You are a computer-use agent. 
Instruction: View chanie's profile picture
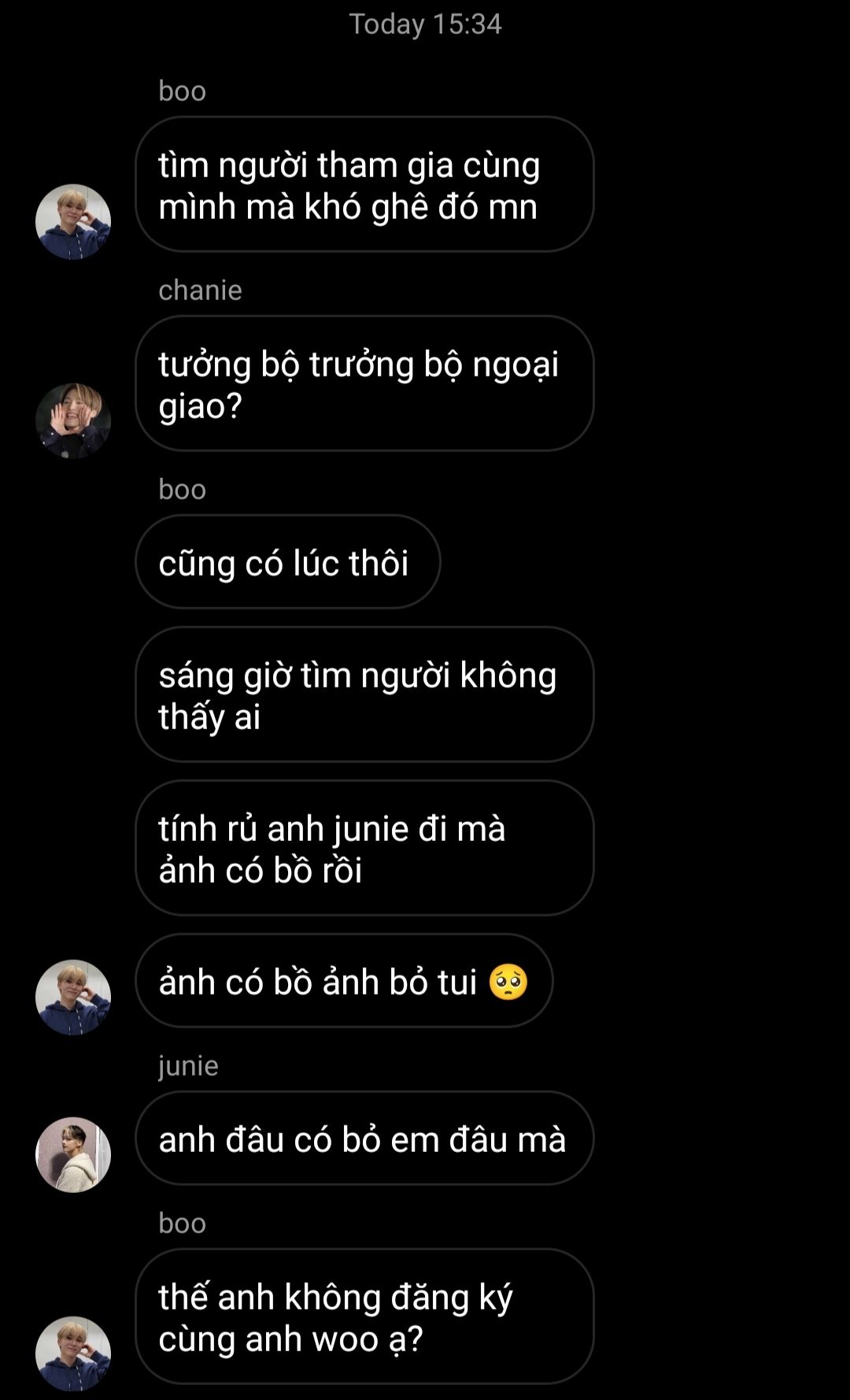pos(73,421)
